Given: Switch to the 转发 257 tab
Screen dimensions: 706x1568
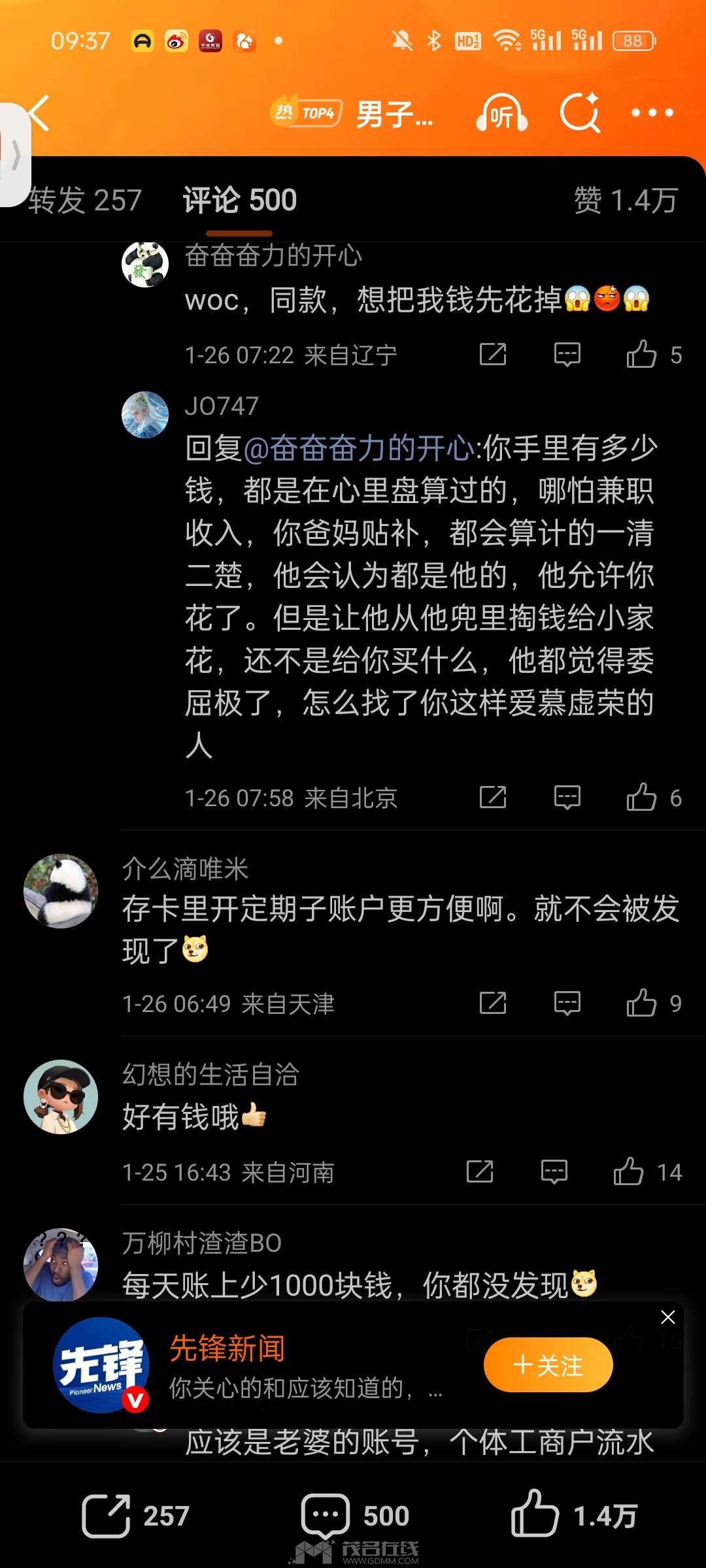Looking at the screenshot, I should coord(85,200).
